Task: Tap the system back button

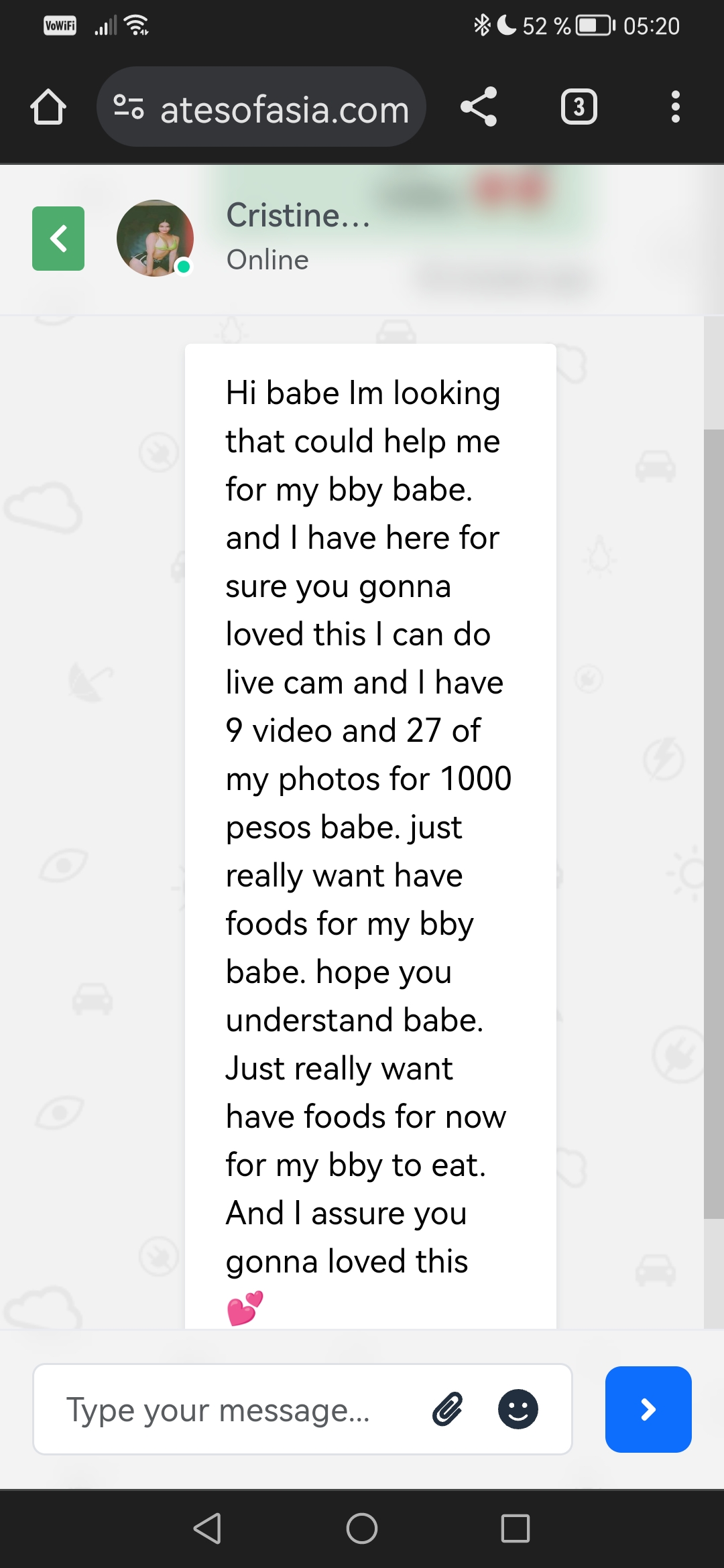Action: pyautogui.click(x=207, y=1528)
